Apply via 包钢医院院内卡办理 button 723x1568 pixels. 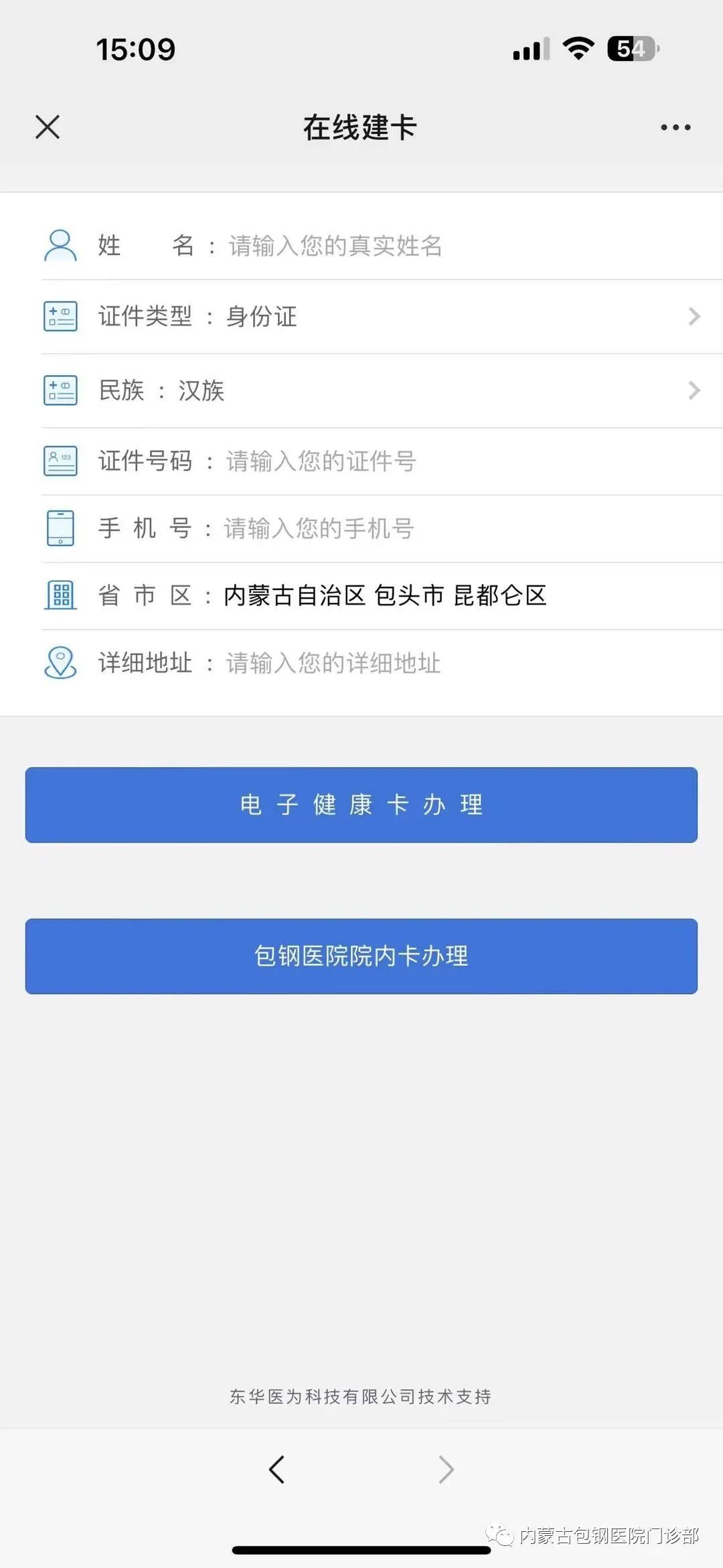(361, 956)
